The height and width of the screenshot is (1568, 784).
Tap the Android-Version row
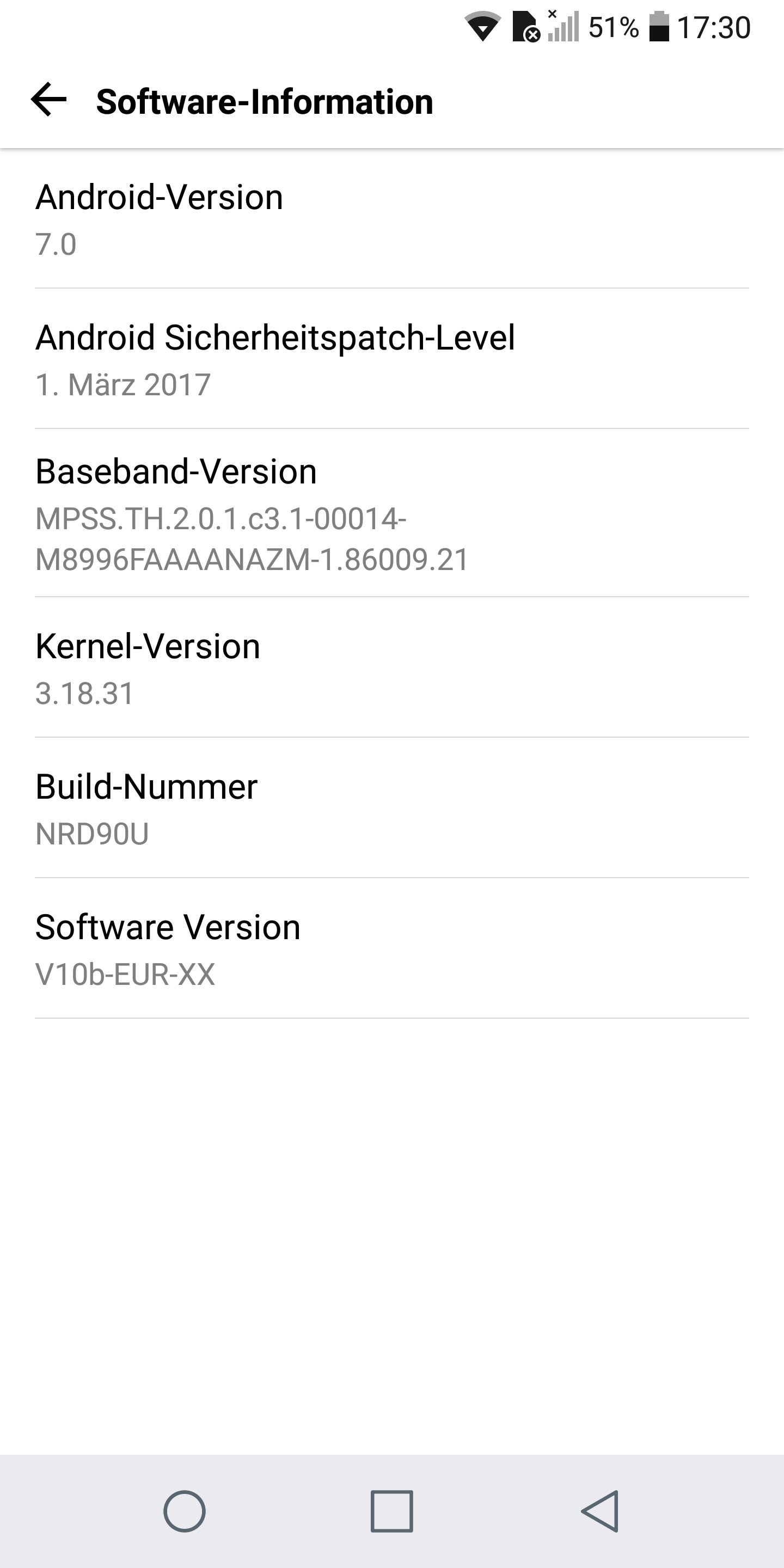[x=392, y=219]
